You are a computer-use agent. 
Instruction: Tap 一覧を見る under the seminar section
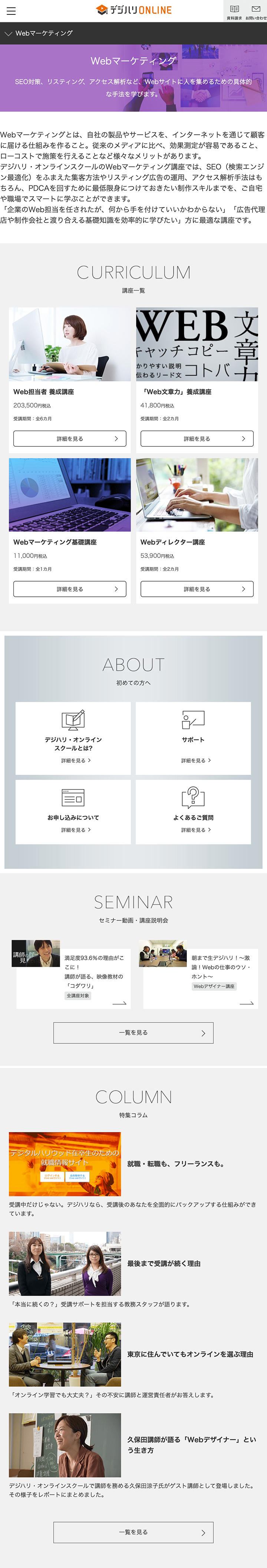tap(133, 1032)
